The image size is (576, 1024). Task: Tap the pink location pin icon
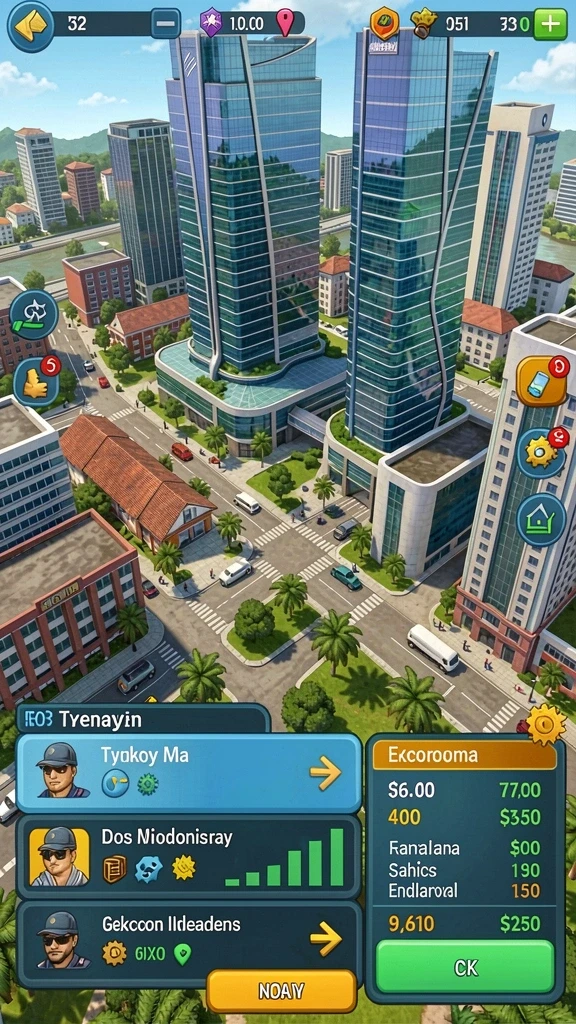tap(285, 22)
